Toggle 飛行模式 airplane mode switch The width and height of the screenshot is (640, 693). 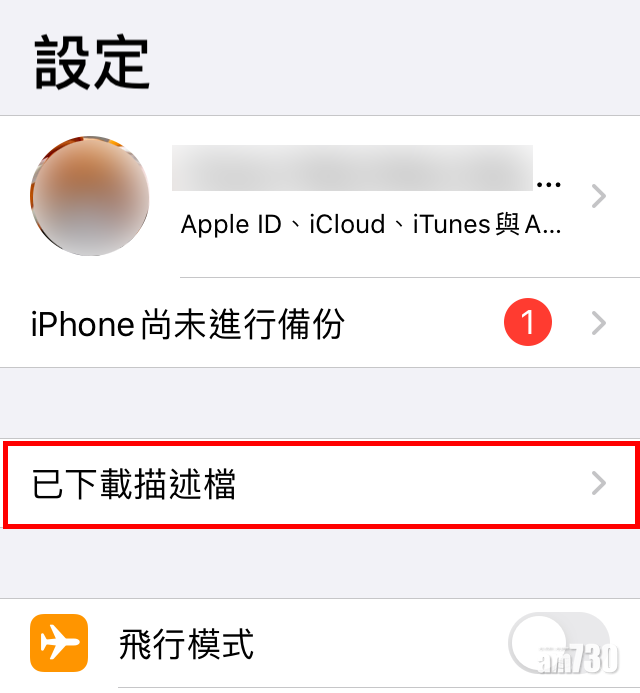pyautogui.click(x=560, y=643)
